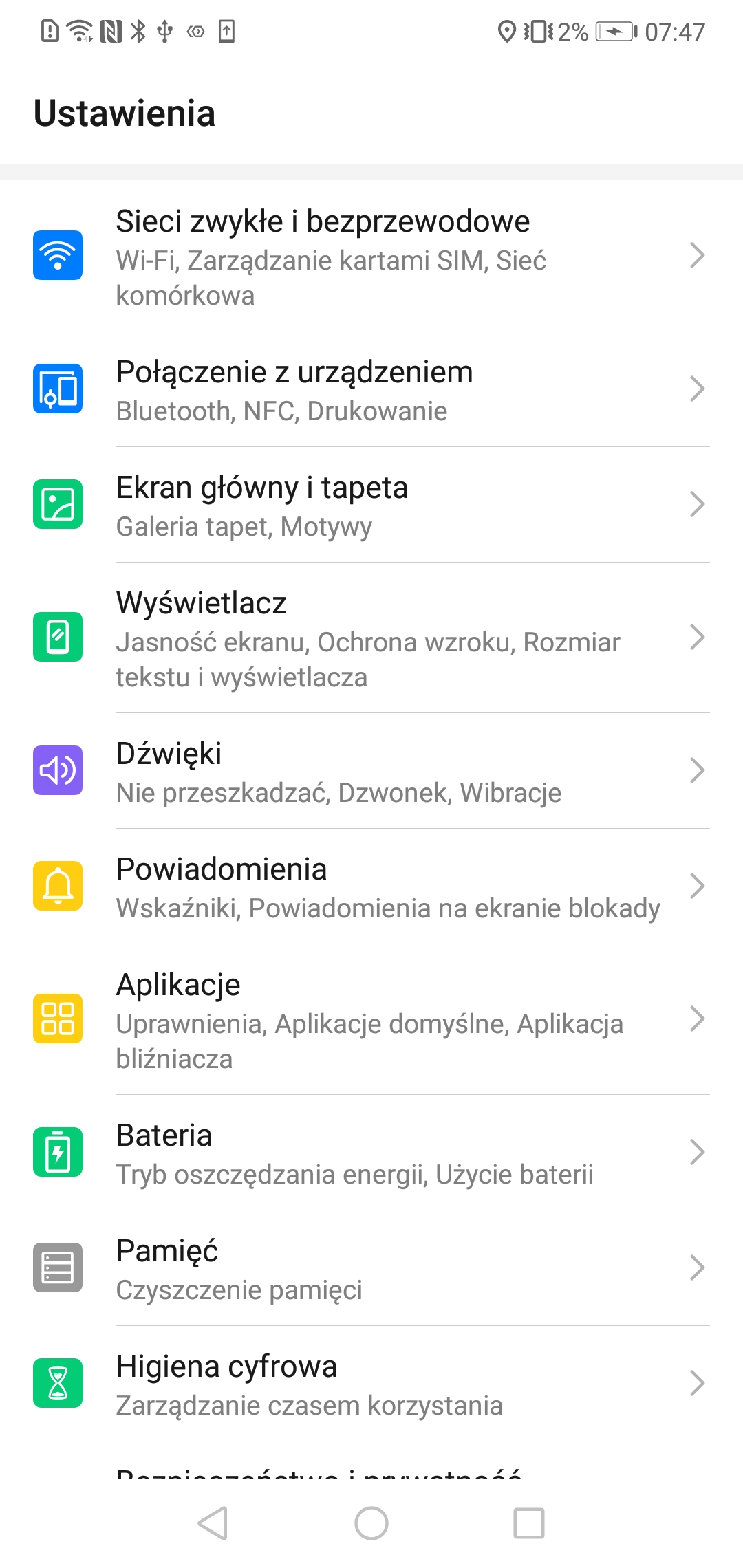Go to the home screen
This screenshot has width=743, height=1568.
(x=371, y=1523)
